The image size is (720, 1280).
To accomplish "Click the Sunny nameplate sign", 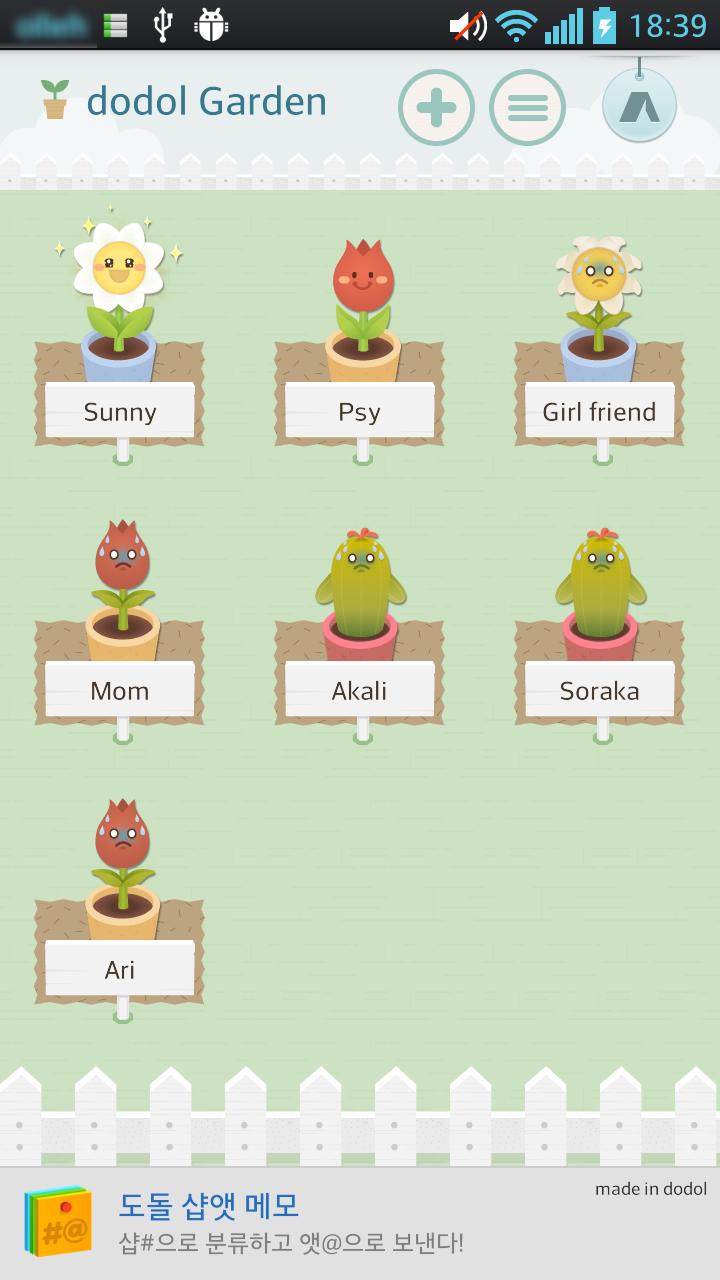I will (120, 410).
